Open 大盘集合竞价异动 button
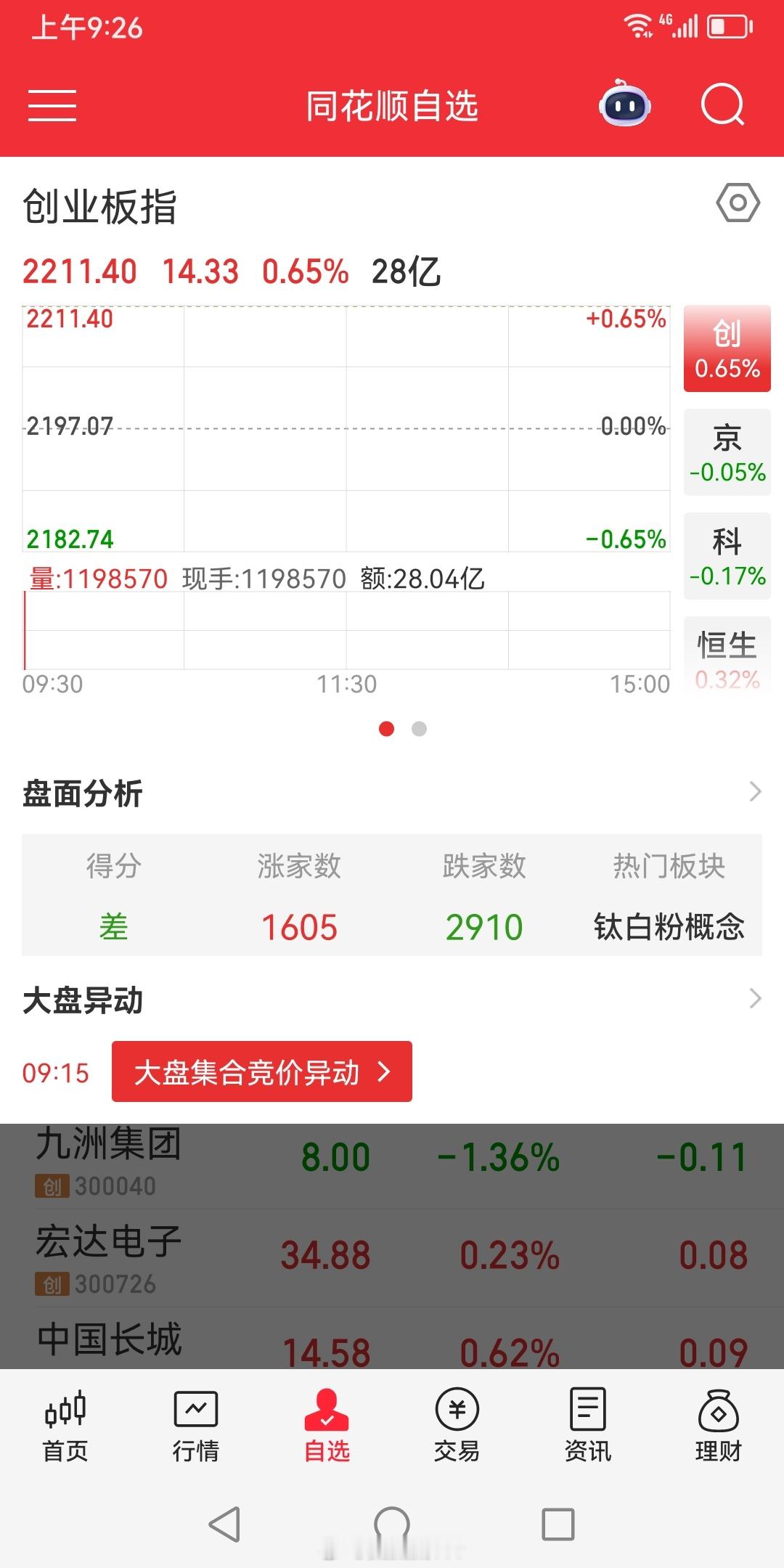The height and width of the screenshot is (1568, 784). point(262,1071)
